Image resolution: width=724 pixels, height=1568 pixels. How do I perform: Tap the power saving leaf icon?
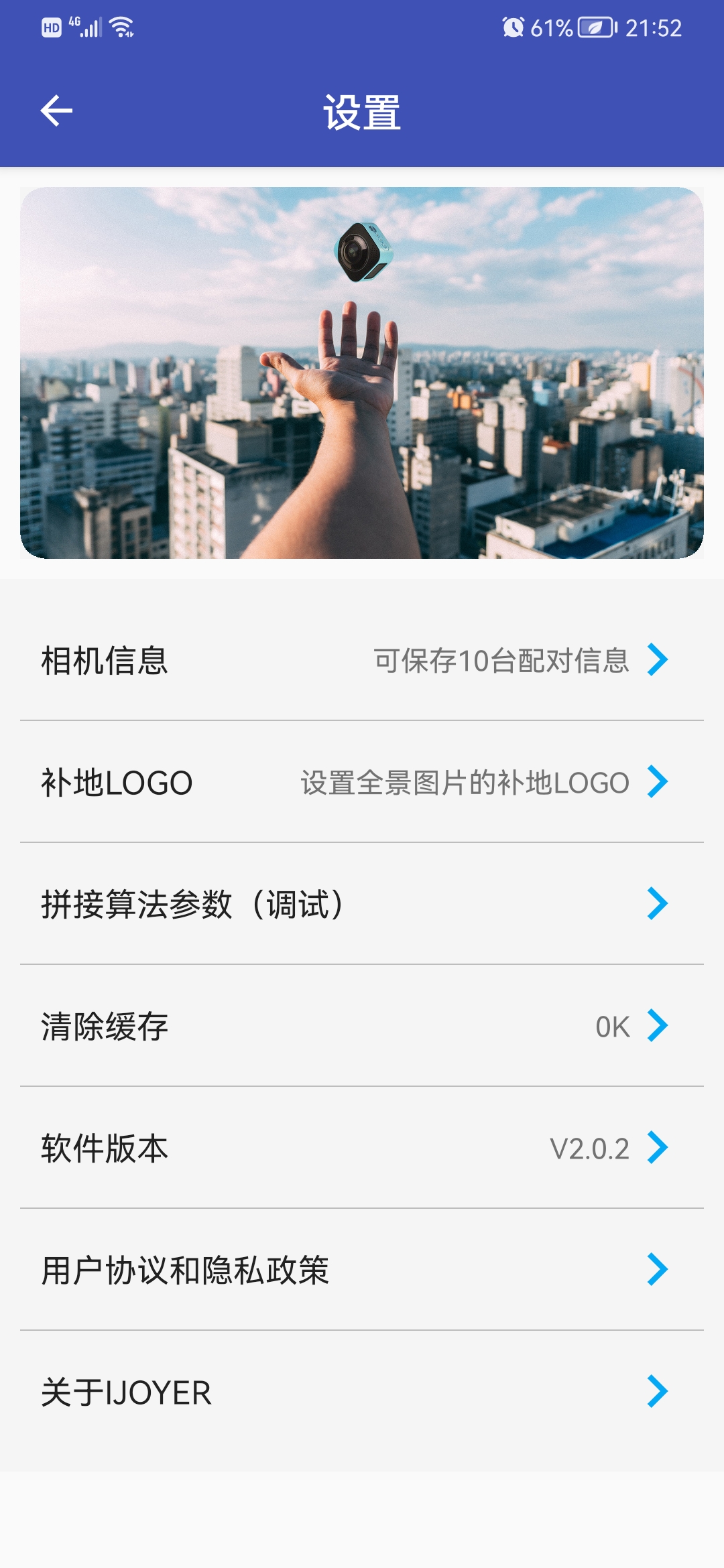point(595,27)
